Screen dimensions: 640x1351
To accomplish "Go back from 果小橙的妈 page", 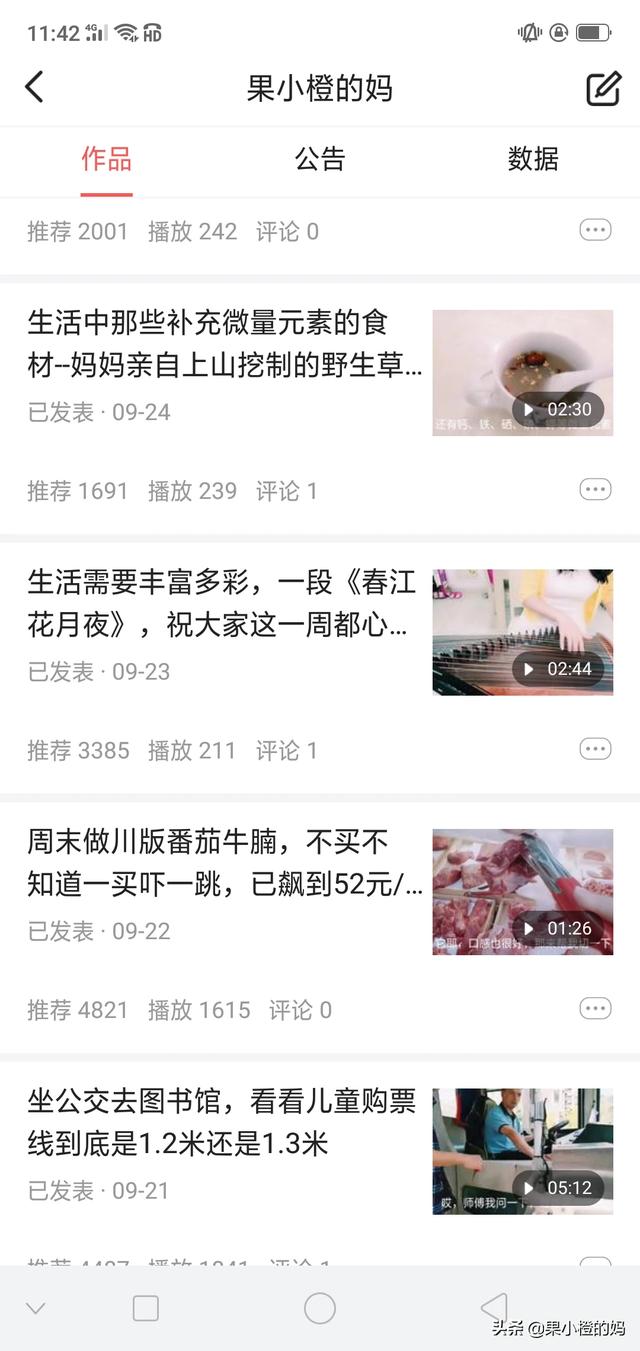I will [x=35, y=88].
